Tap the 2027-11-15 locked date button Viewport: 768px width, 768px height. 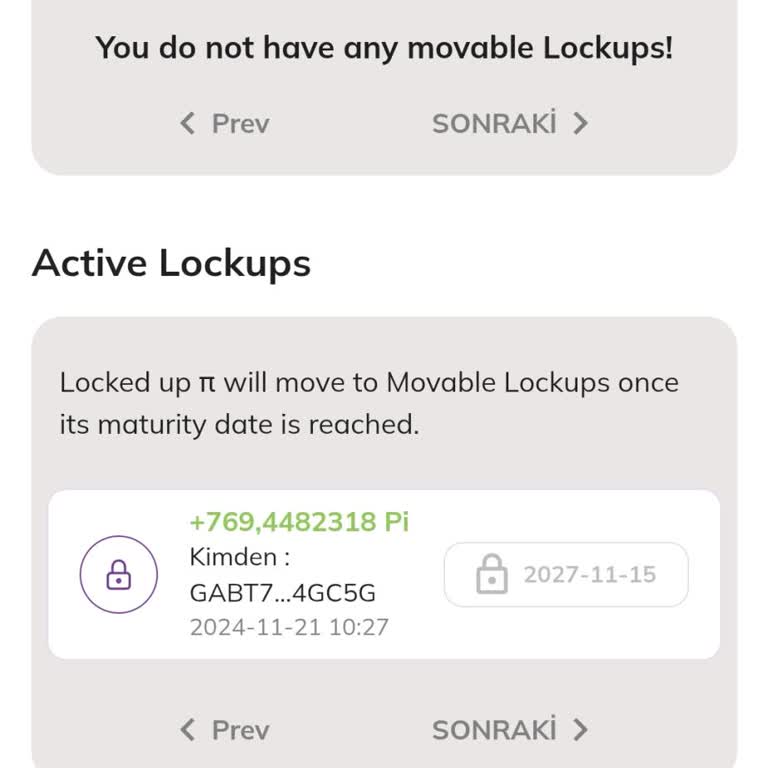click(x=566, y=575)
